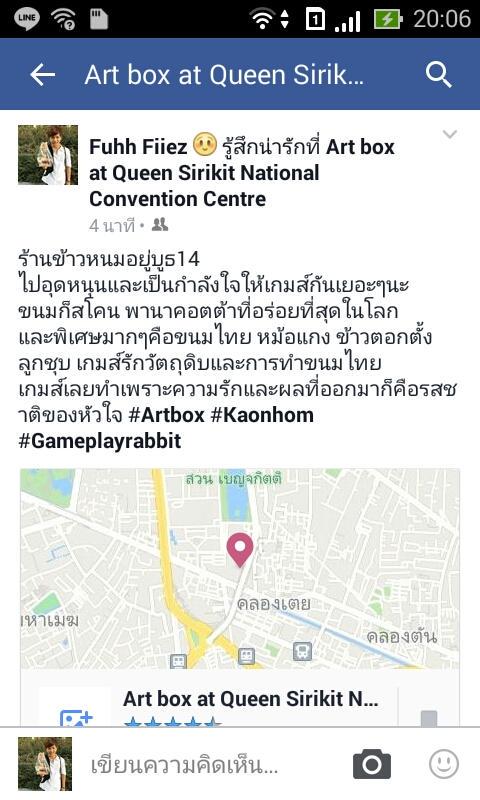Open the map preview of the location
480x800 pixels.
coord(240,568)
